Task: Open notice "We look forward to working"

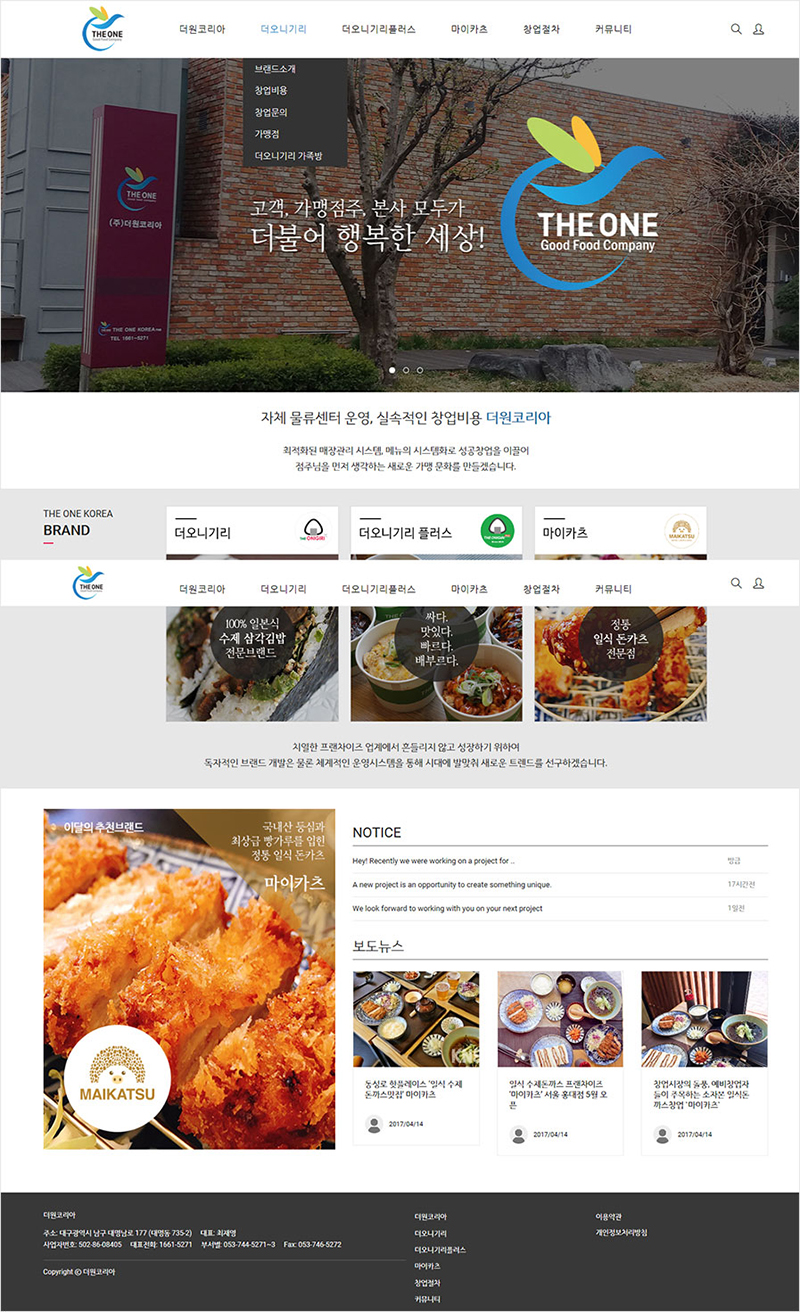Action: (447, 908)
